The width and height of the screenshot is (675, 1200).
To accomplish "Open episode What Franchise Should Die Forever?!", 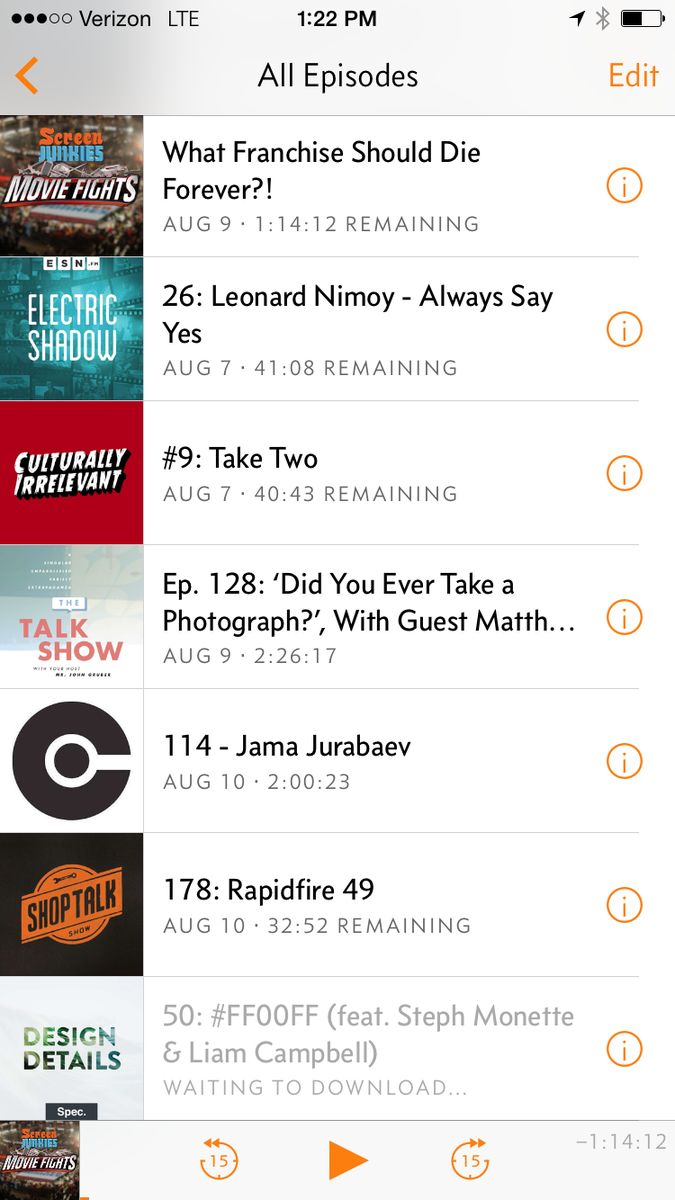I will coord(370,186).
